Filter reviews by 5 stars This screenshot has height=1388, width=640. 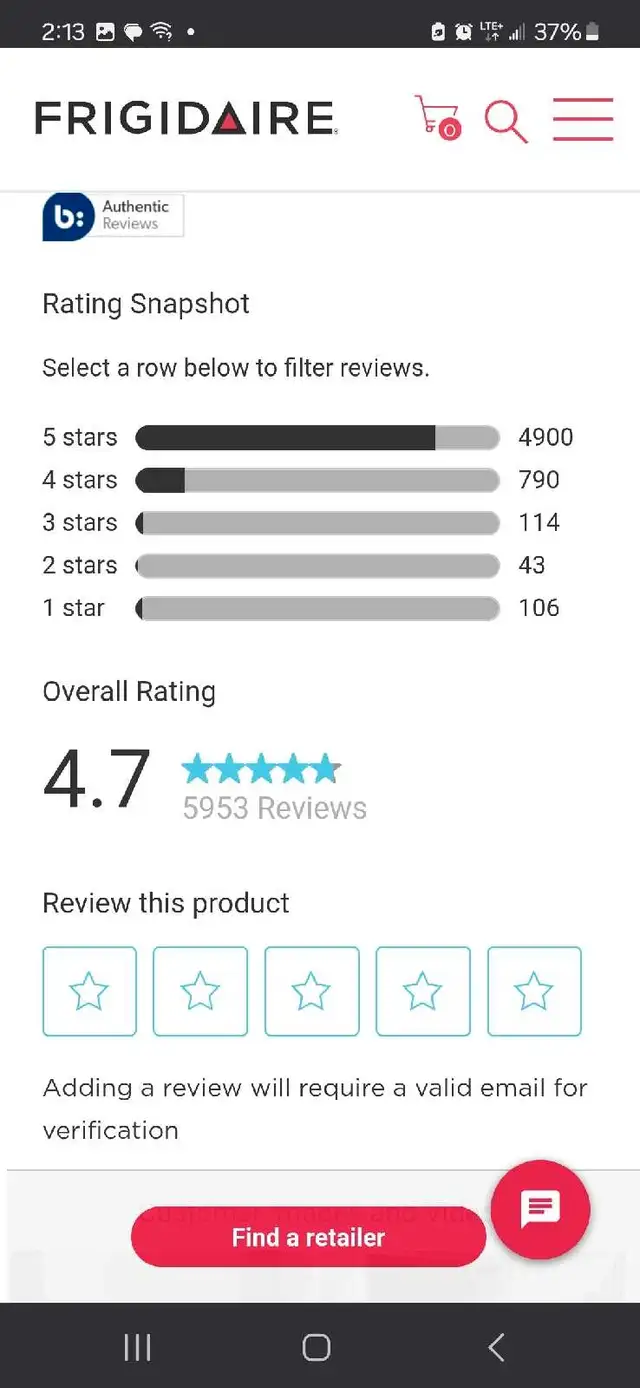point(308,437)
